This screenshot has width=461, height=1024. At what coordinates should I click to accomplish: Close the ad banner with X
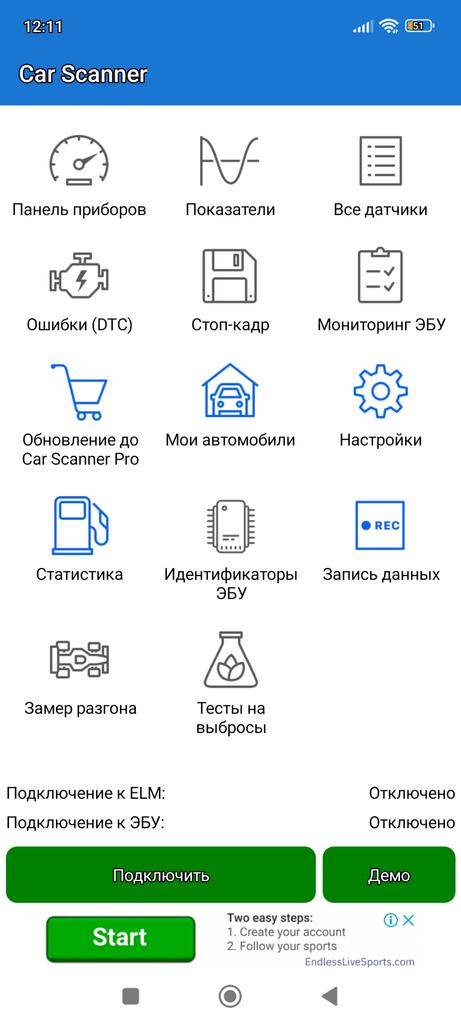(408, 920)
